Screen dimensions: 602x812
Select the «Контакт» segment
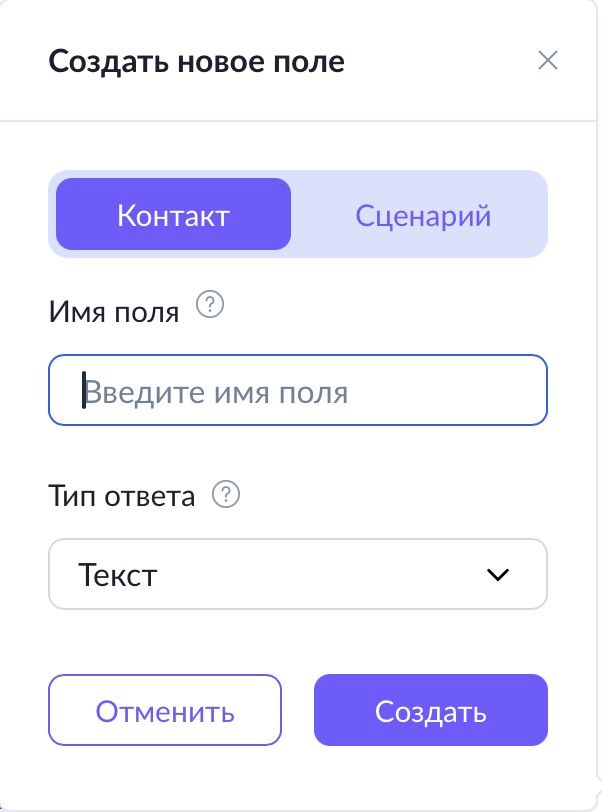[173, 215]
